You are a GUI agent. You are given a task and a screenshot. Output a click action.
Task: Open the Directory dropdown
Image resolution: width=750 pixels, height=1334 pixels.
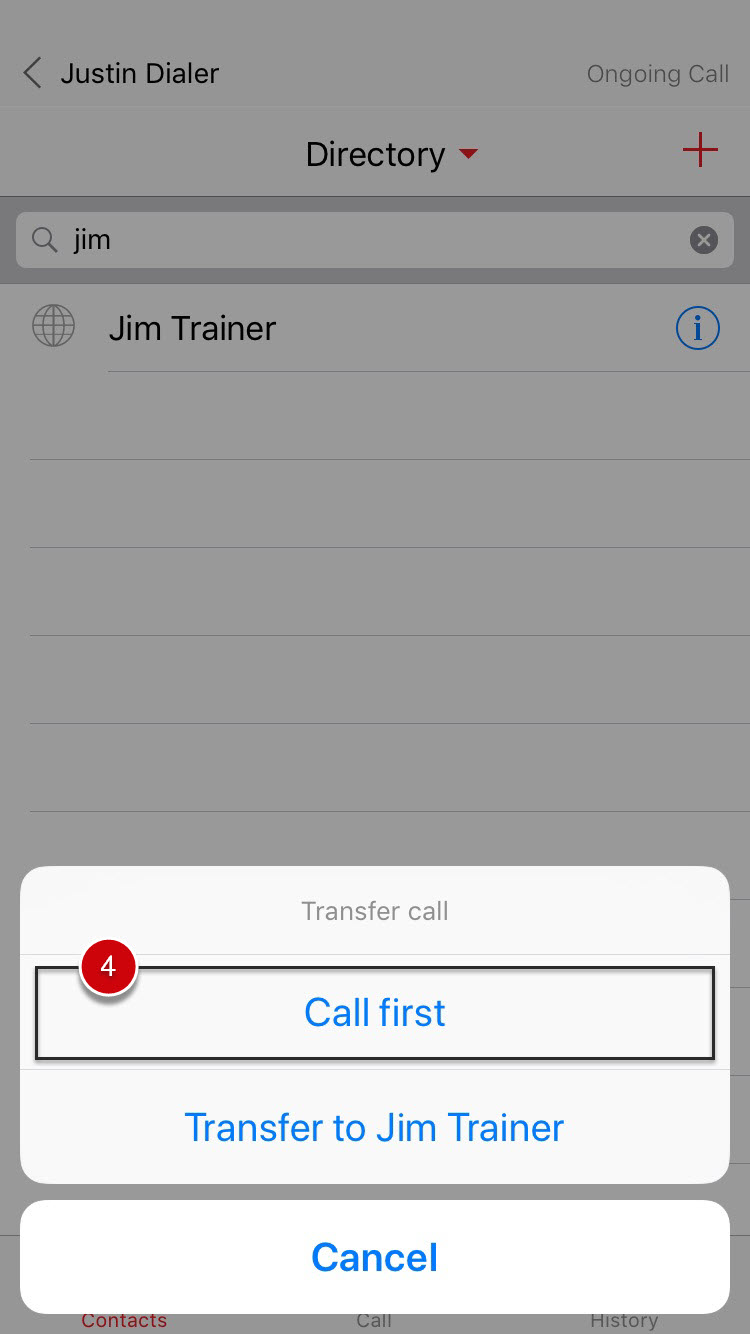391,154
